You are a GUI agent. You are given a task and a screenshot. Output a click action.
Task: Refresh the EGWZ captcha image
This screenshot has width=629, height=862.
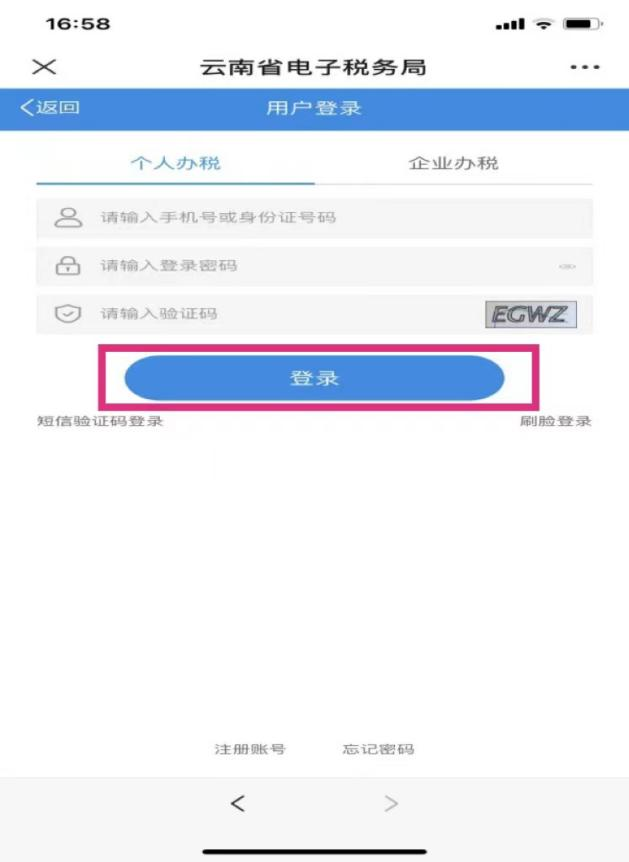531,315
